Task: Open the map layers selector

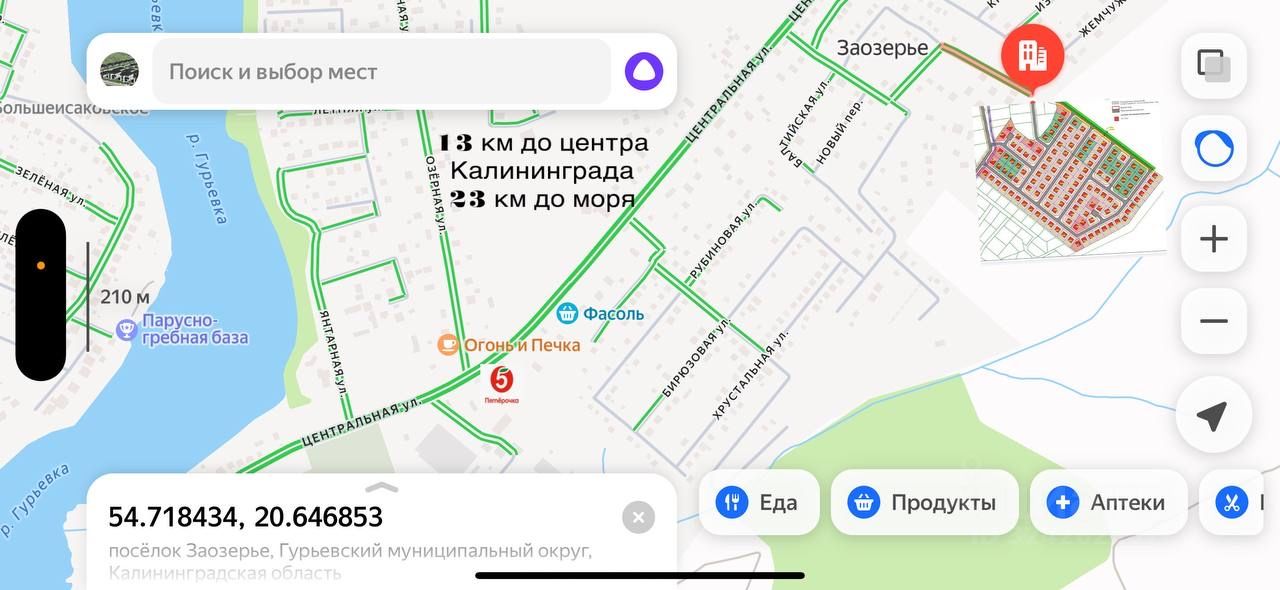Action: (x=1214, y=67)
